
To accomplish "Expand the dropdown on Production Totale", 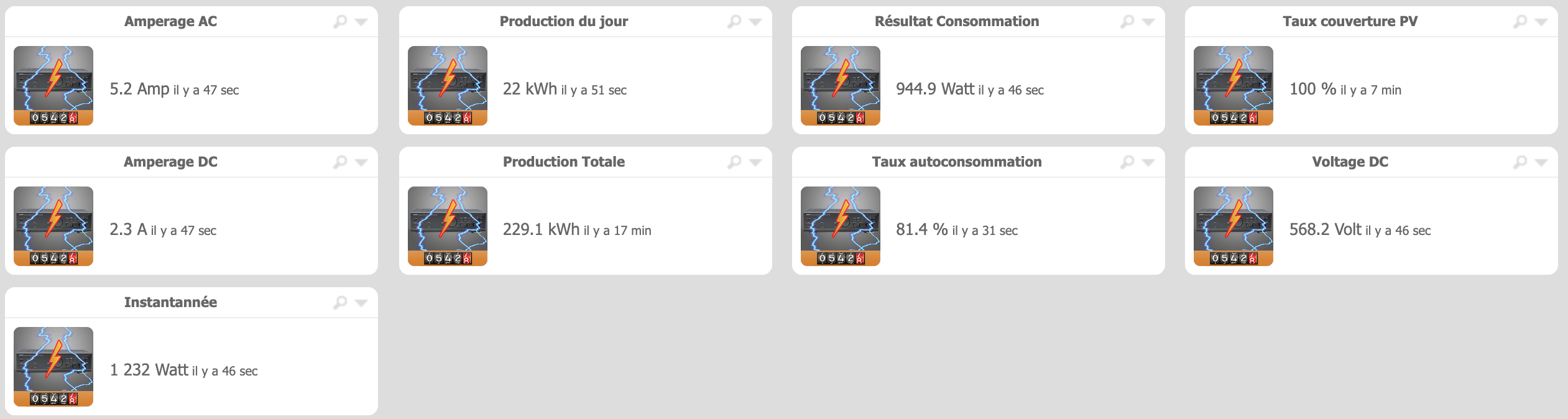I will (755, 162).
